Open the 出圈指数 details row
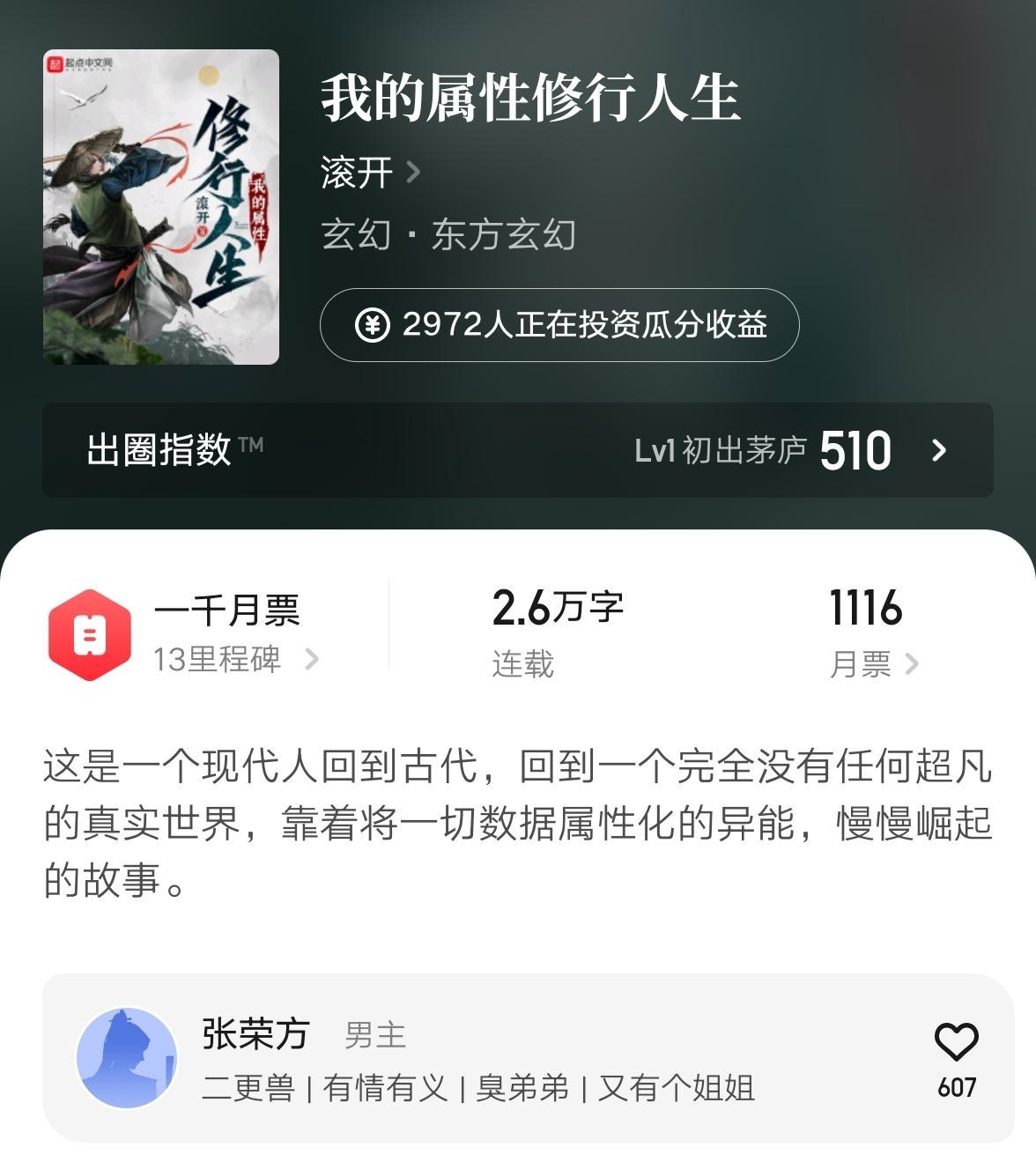 (x=518, y=450)
